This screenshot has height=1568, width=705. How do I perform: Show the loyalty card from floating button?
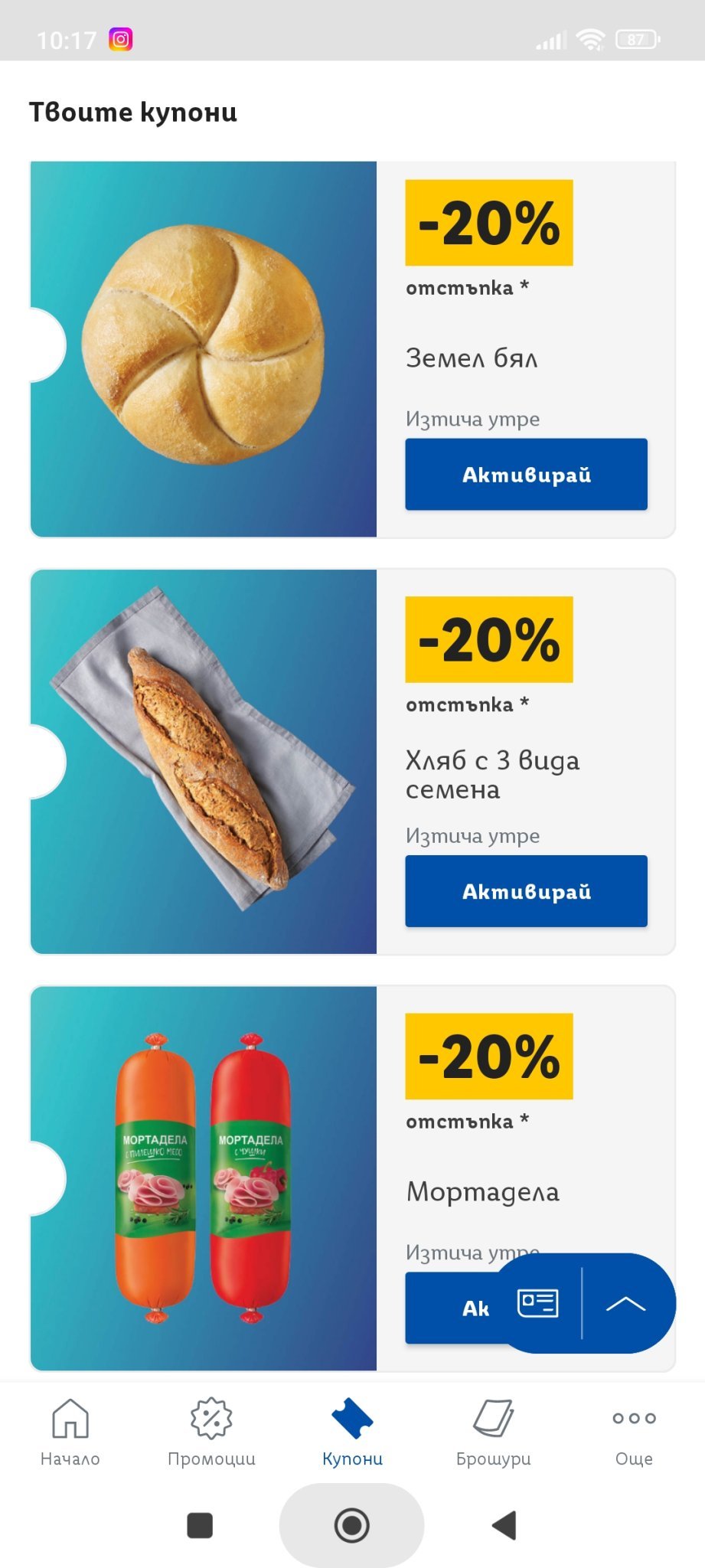pos(538,1302)
